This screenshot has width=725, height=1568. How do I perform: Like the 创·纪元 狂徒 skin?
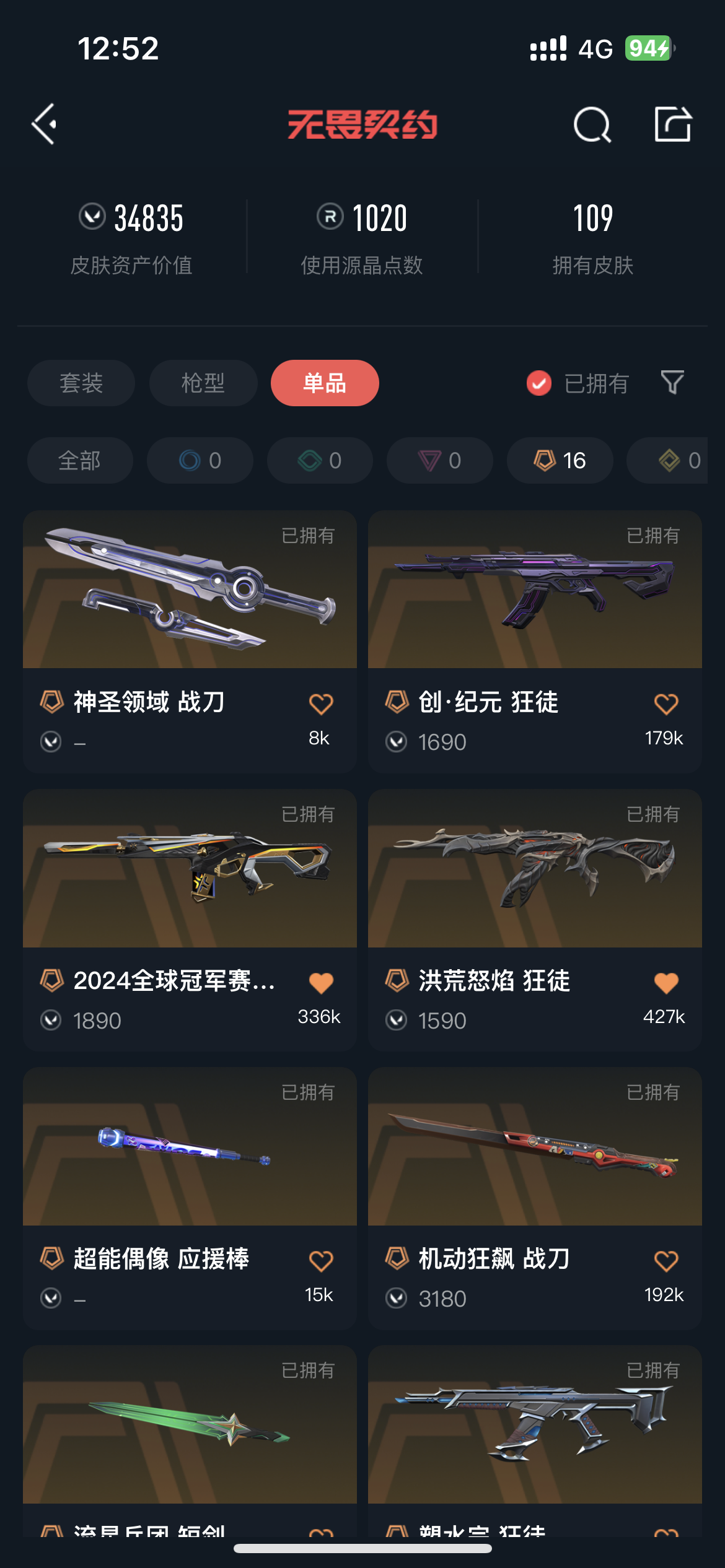tap(666, 704)
